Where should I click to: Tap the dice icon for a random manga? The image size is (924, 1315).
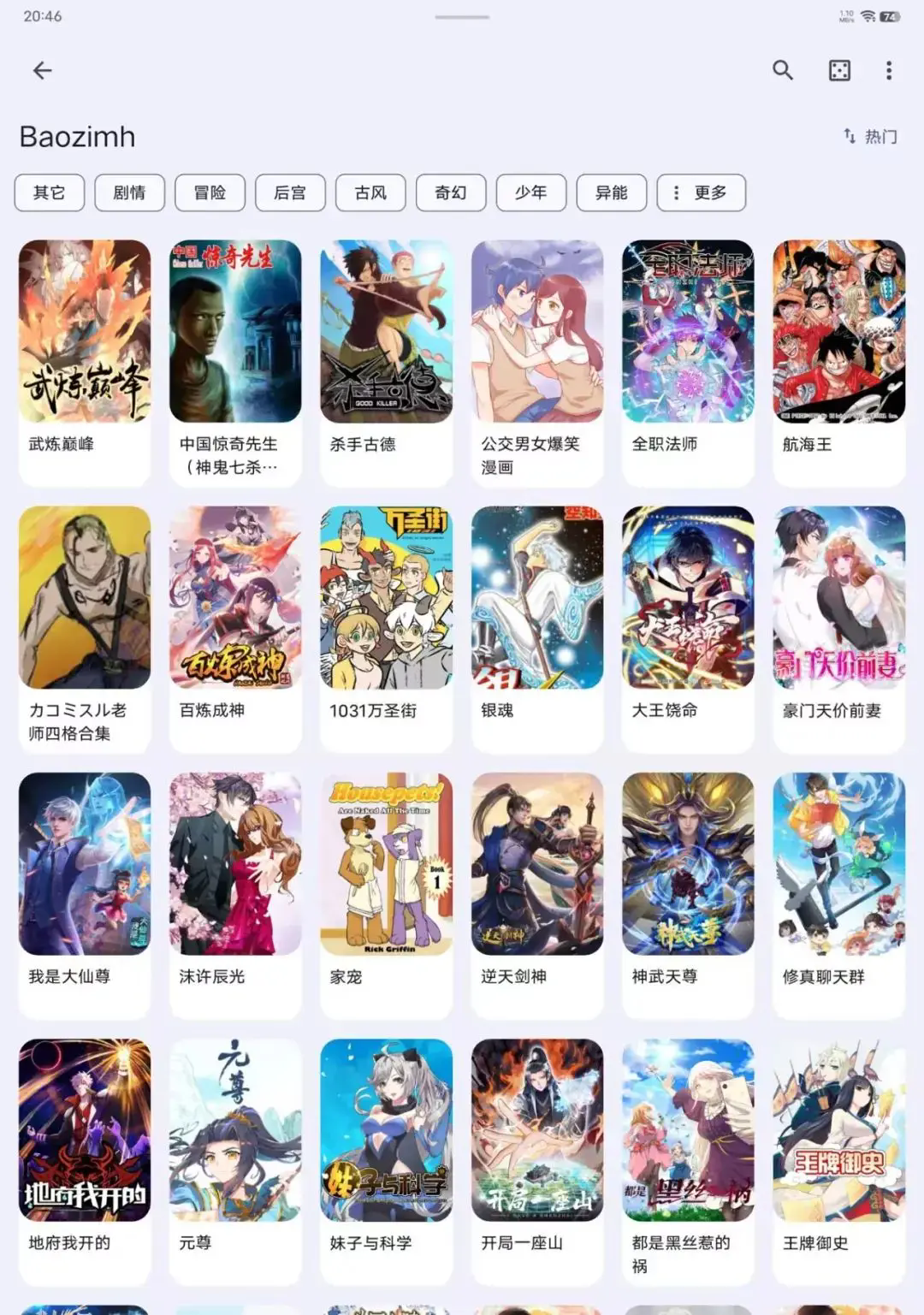(838, 70)
